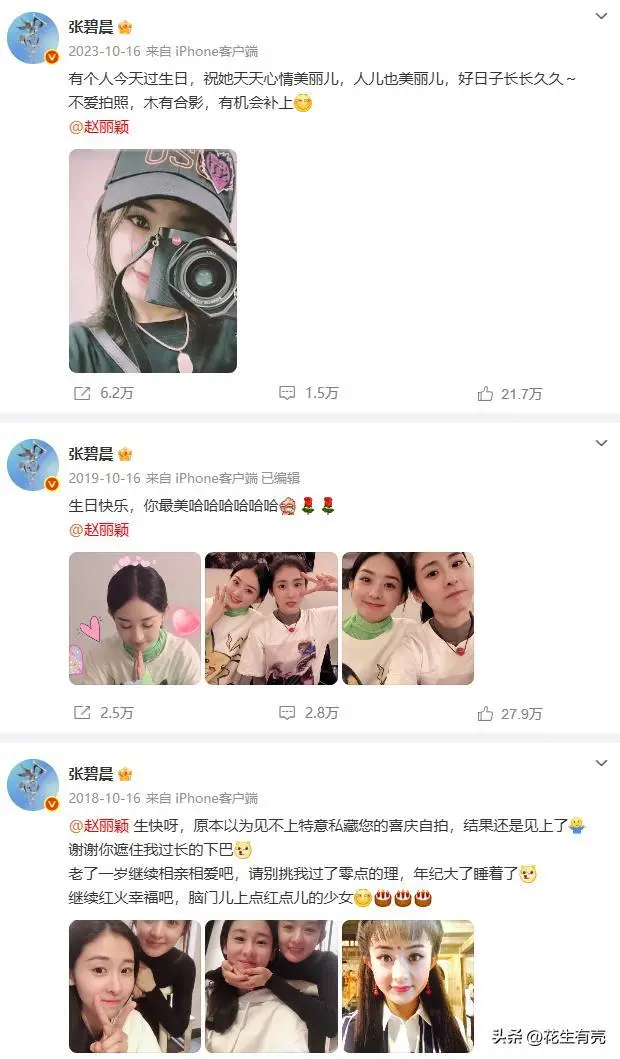Like the post with 27.9万 likes
This screenshot has width=620, height=1059.
point(510,714)
